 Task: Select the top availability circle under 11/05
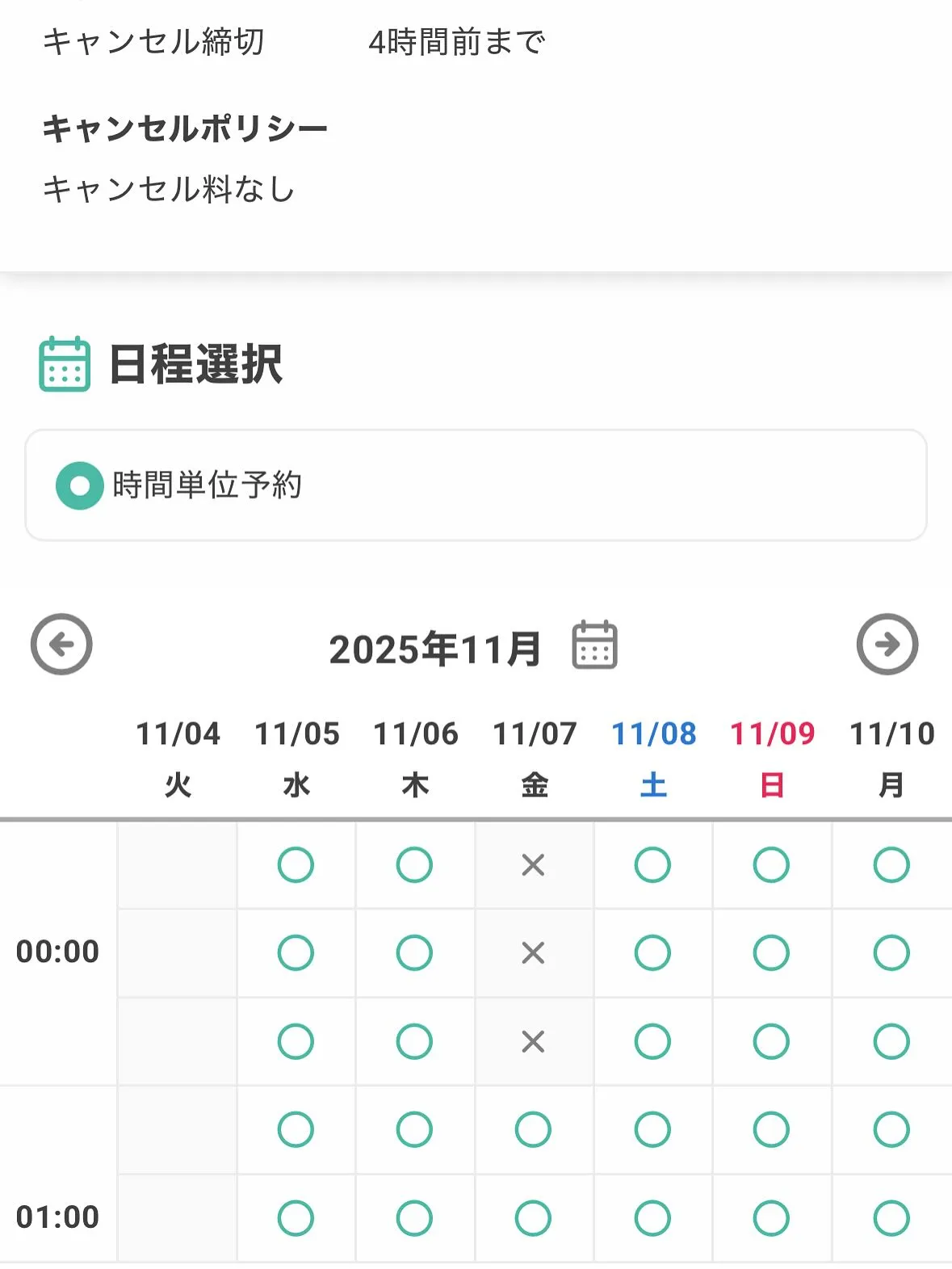tap(296, 864)
